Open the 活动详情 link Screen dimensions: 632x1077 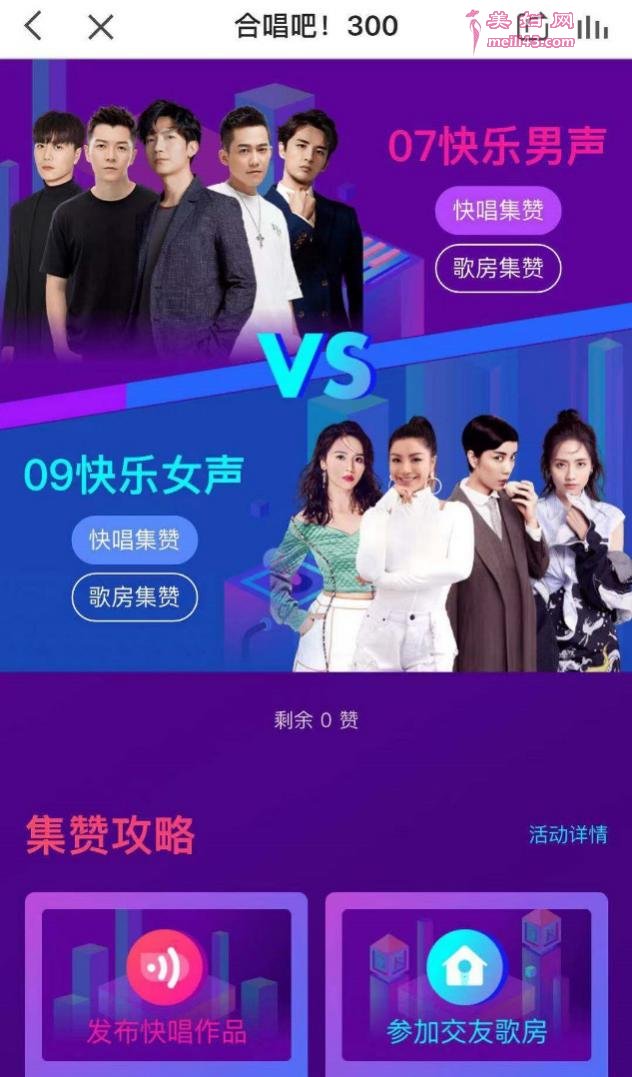tap(567, 835)
